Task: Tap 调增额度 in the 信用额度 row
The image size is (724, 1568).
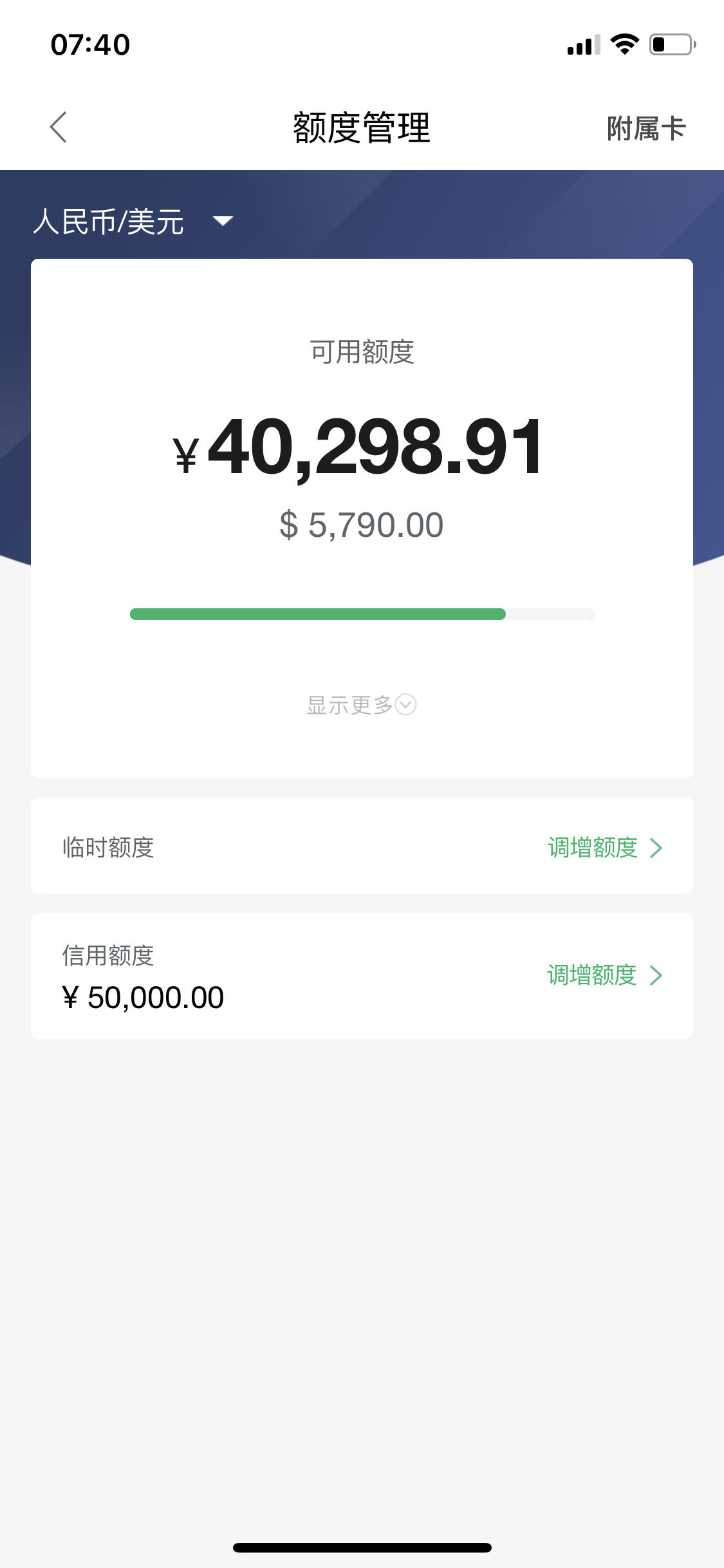Action: click(x=605, y=975)
